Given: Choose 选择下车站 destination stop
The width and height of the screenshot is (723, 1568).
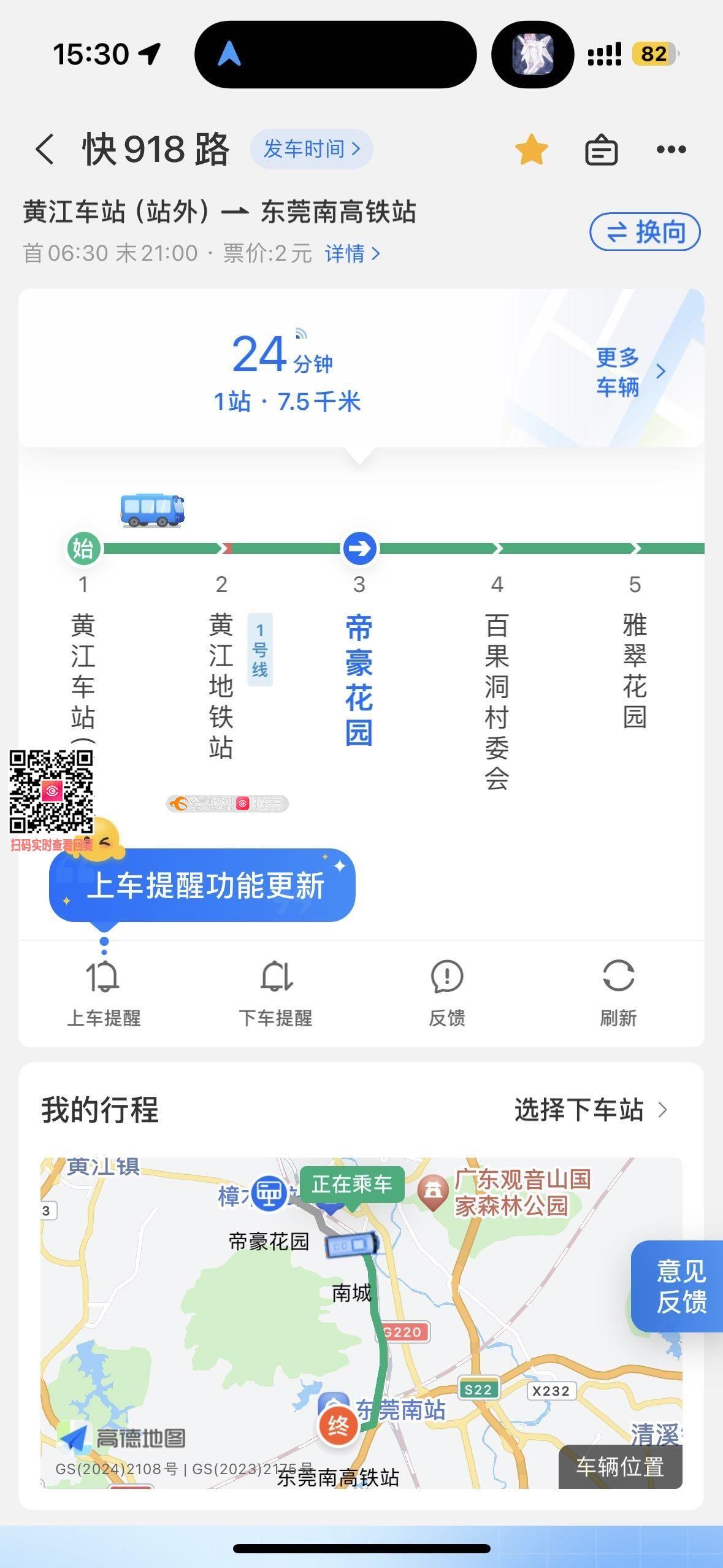Looking at the screenshot, I should click(590, 1110).
